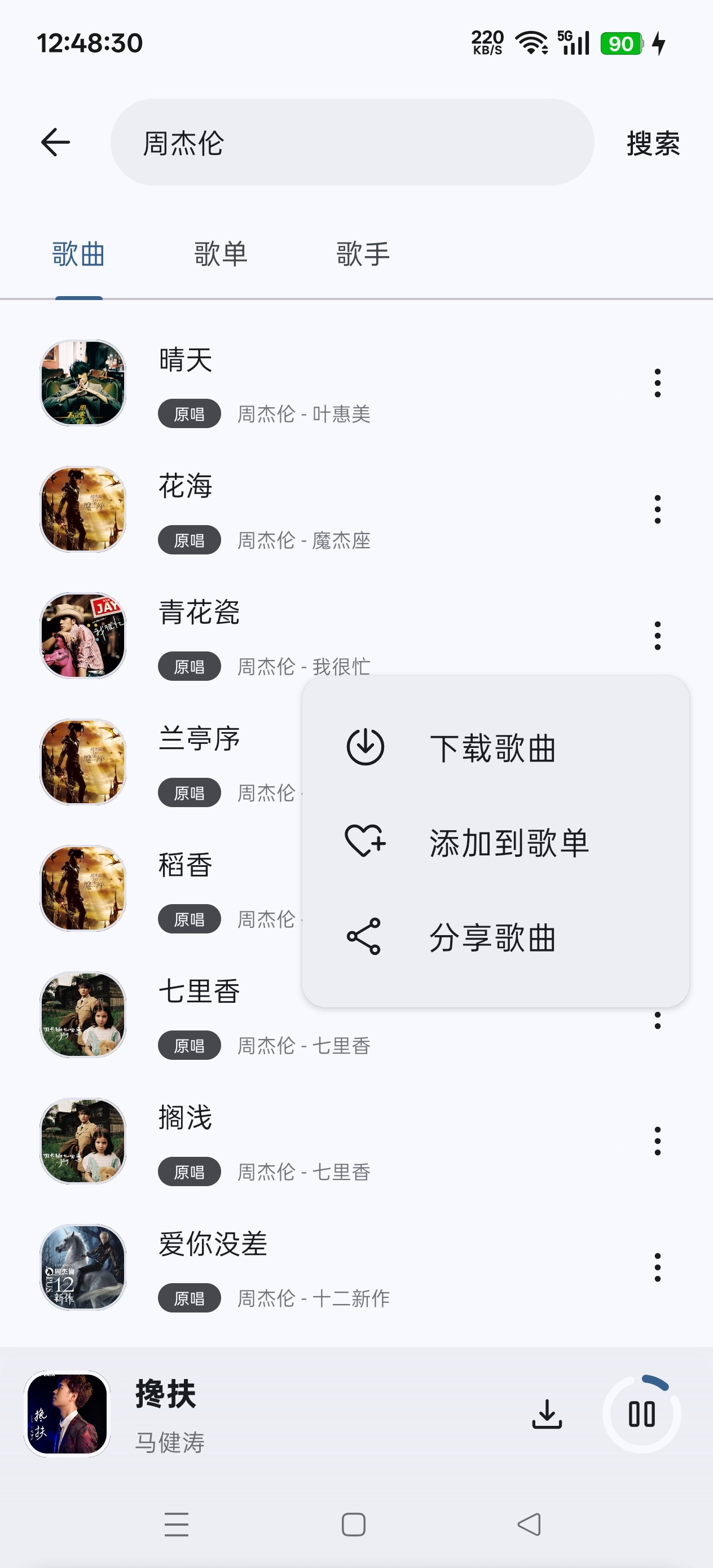Switch to the 歌单 tab
713x1568 pixels.
pos(221,254)
